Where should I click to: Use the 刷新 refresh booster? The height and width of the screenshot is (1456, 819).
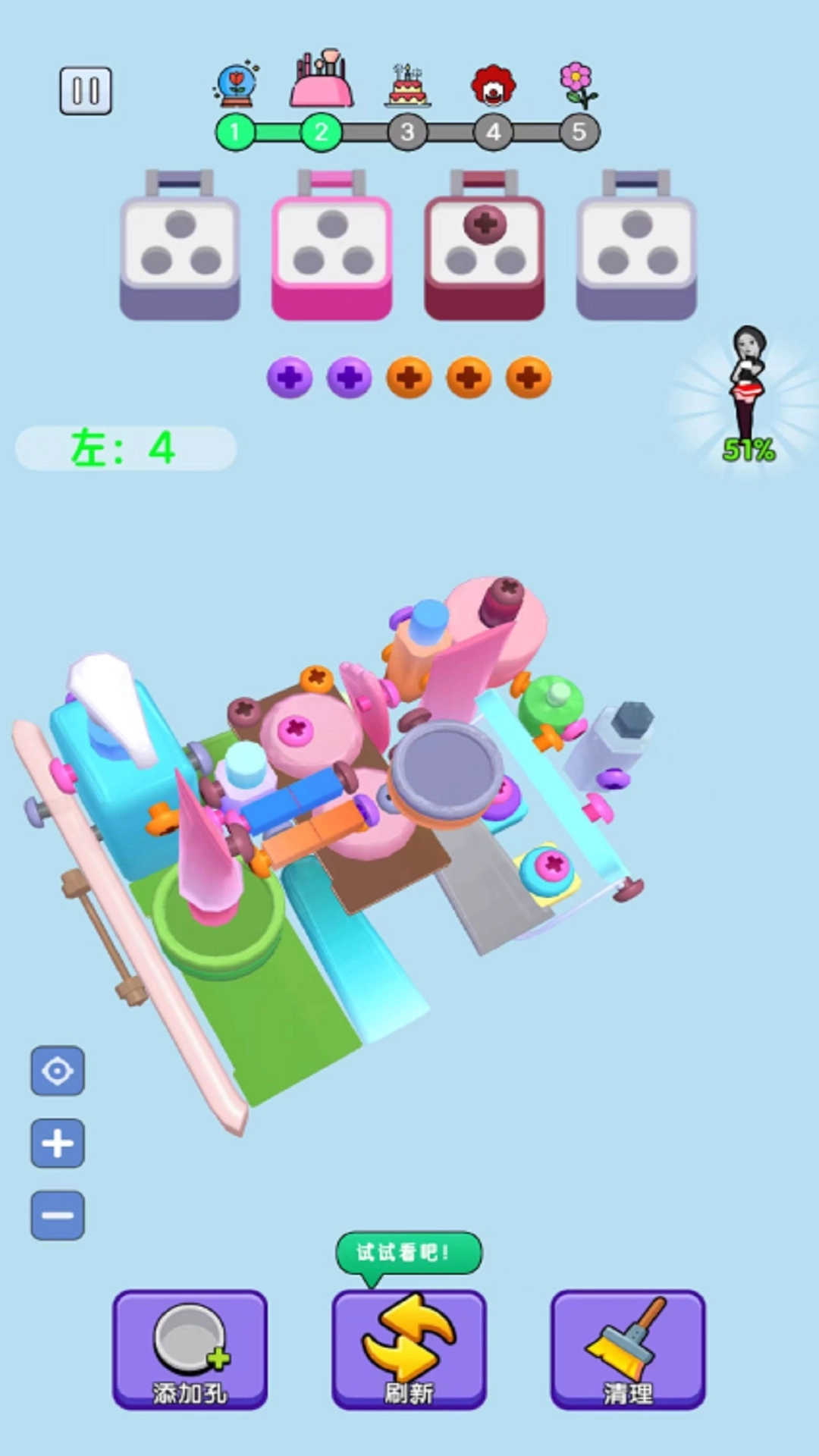[409, 1348]
